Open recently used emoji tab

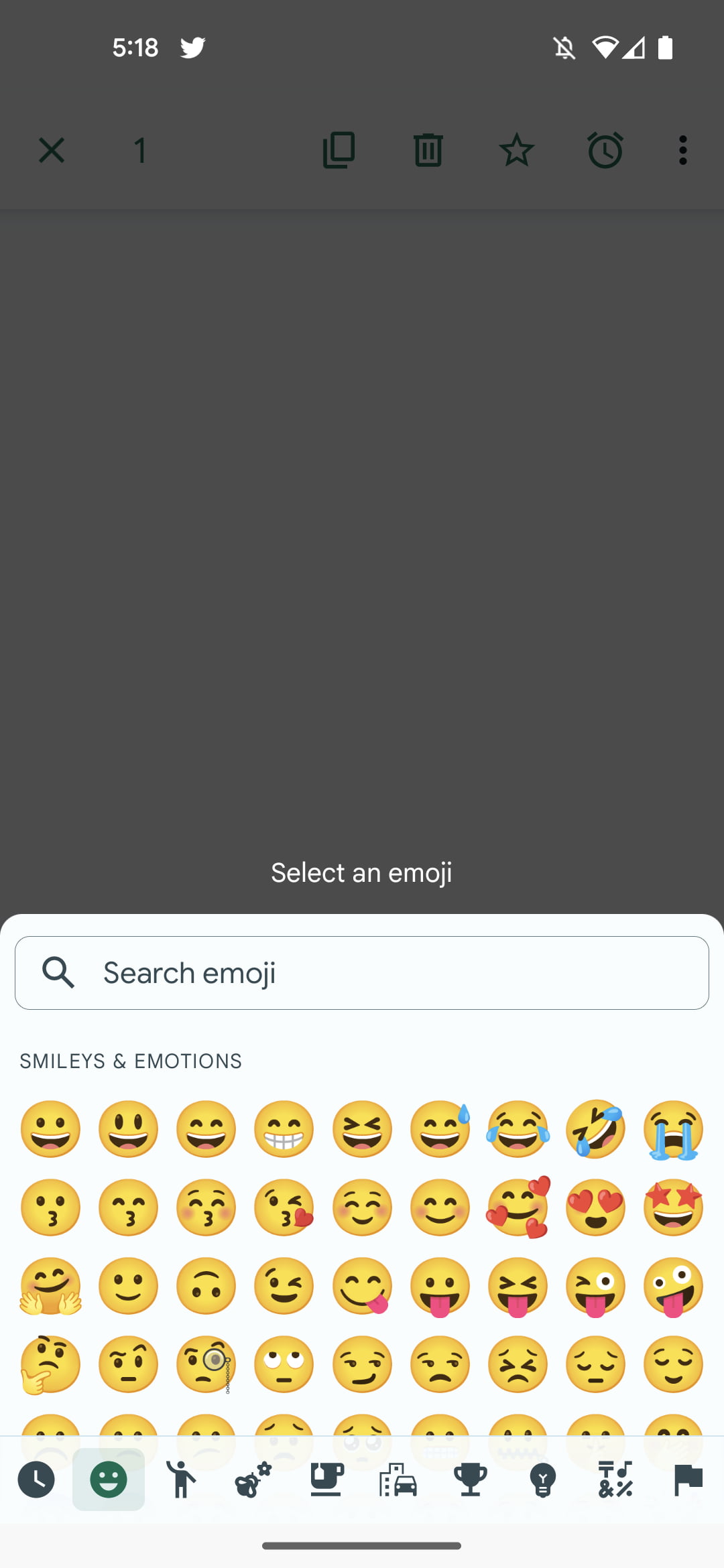[x=36, y=1480]
